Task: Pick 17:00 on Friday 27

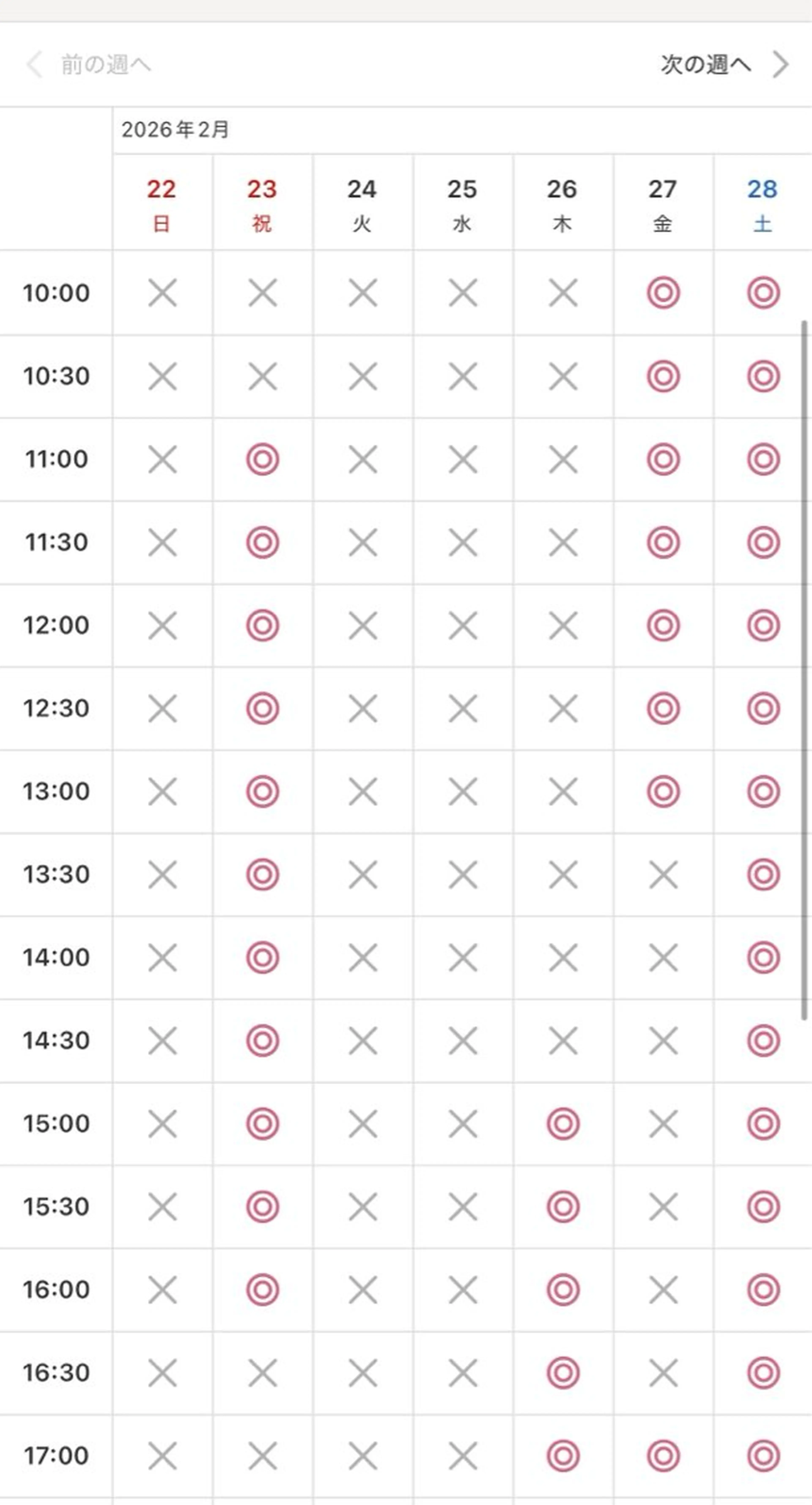Action: 663,1455
